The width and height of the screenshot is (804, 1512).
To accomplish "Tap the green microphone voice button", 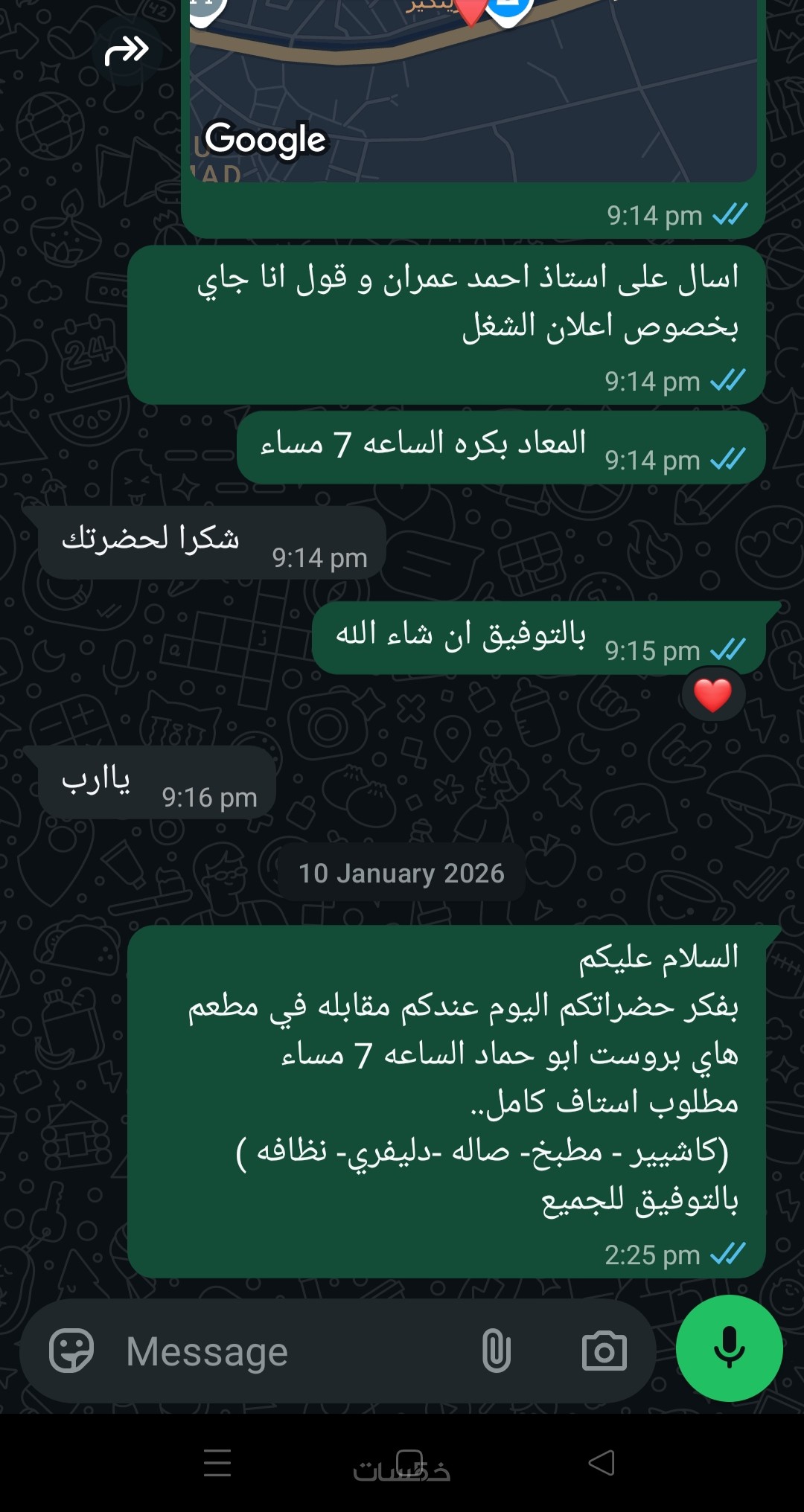I will pyautogui.click(x=729, y=1348).
